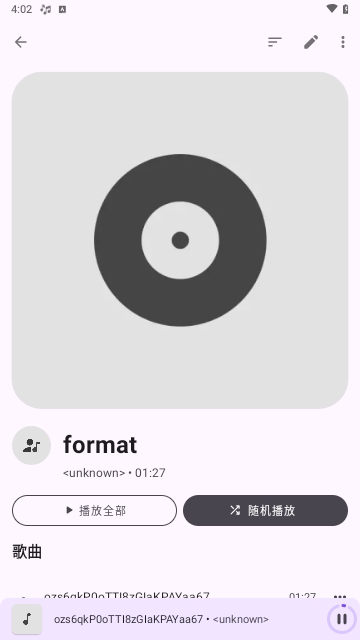Open the sort order options
The width and height of the screenshot is (360, 640).
[x=275, y=42]
